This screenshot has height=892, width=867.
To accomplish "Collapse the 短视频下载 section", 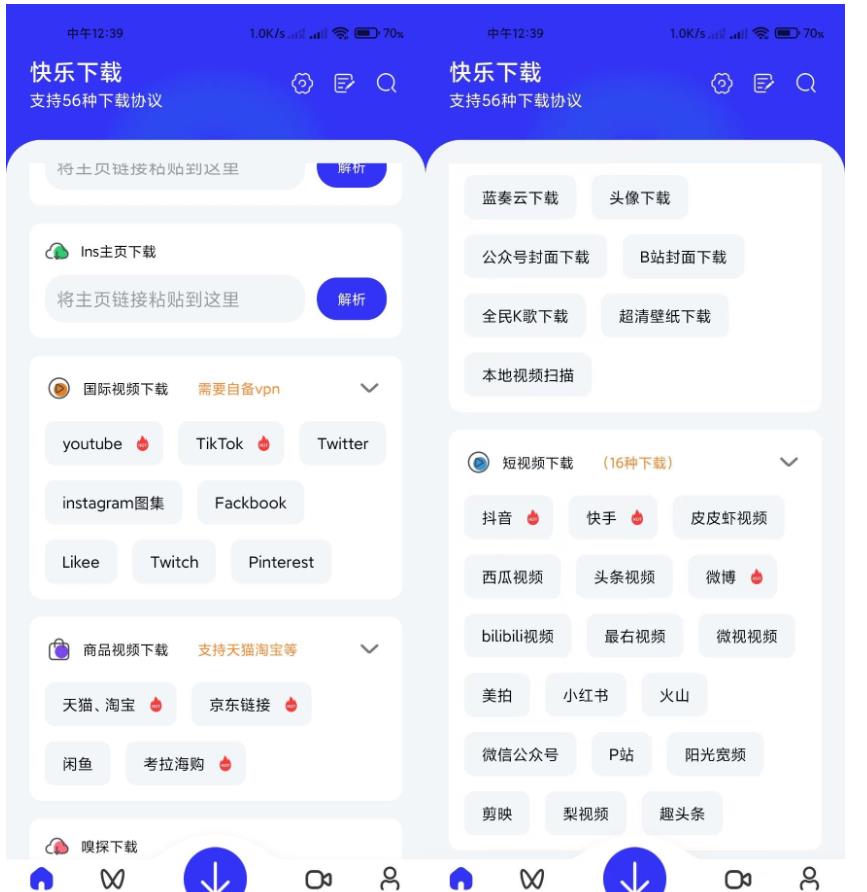I will (789, 462).
